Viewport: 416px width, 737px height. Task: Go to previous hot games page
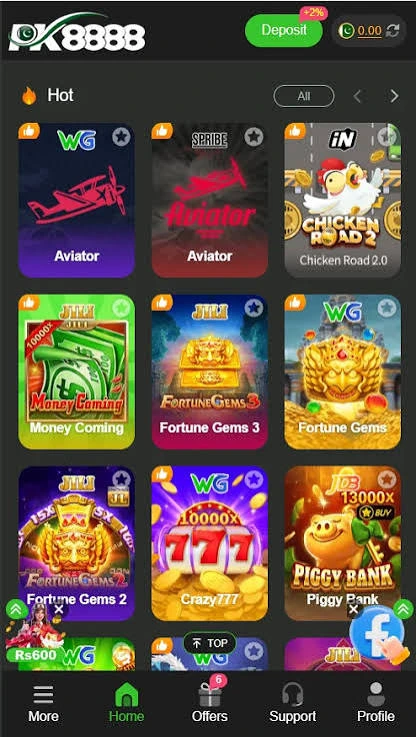point(357,96)
